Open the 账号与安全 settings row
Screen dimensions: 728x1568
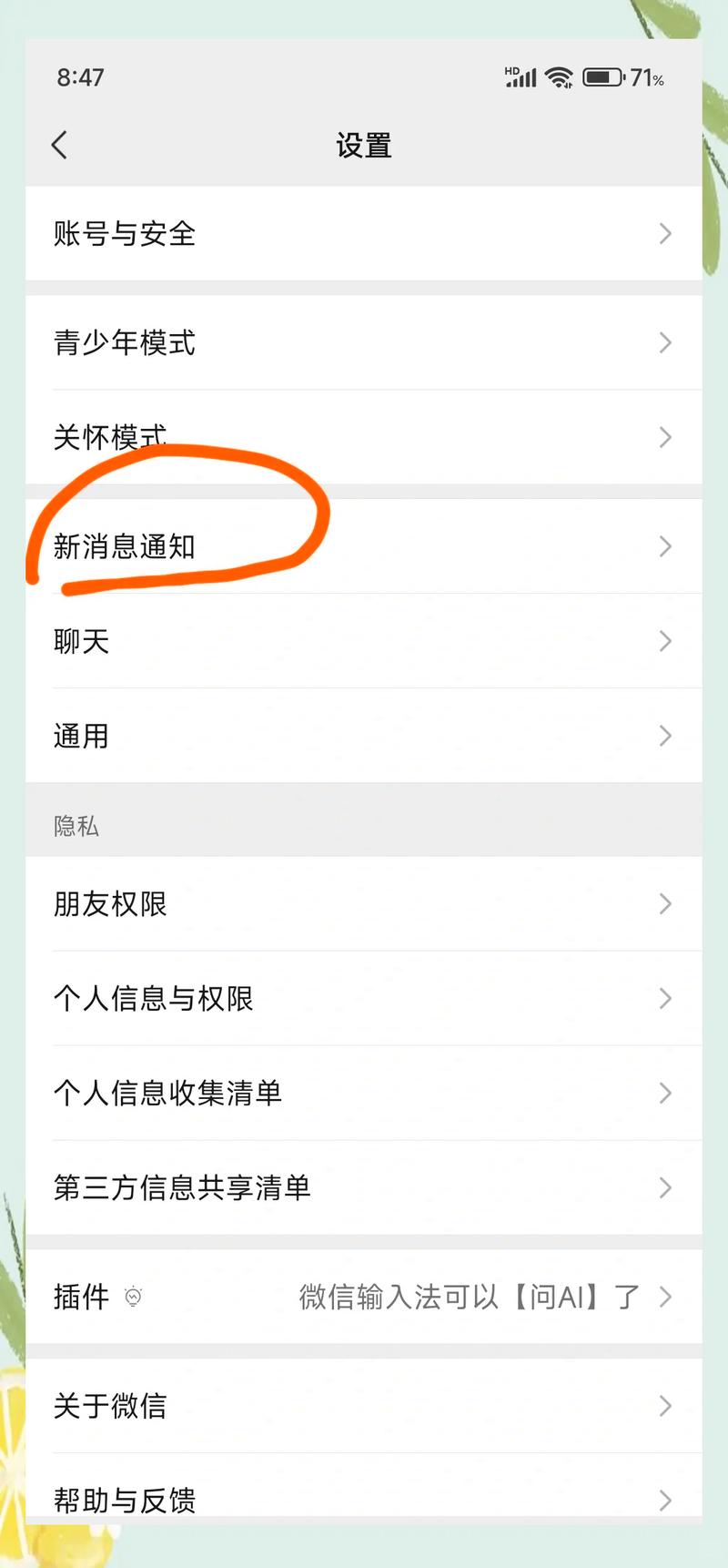click(x=125, y=233)
